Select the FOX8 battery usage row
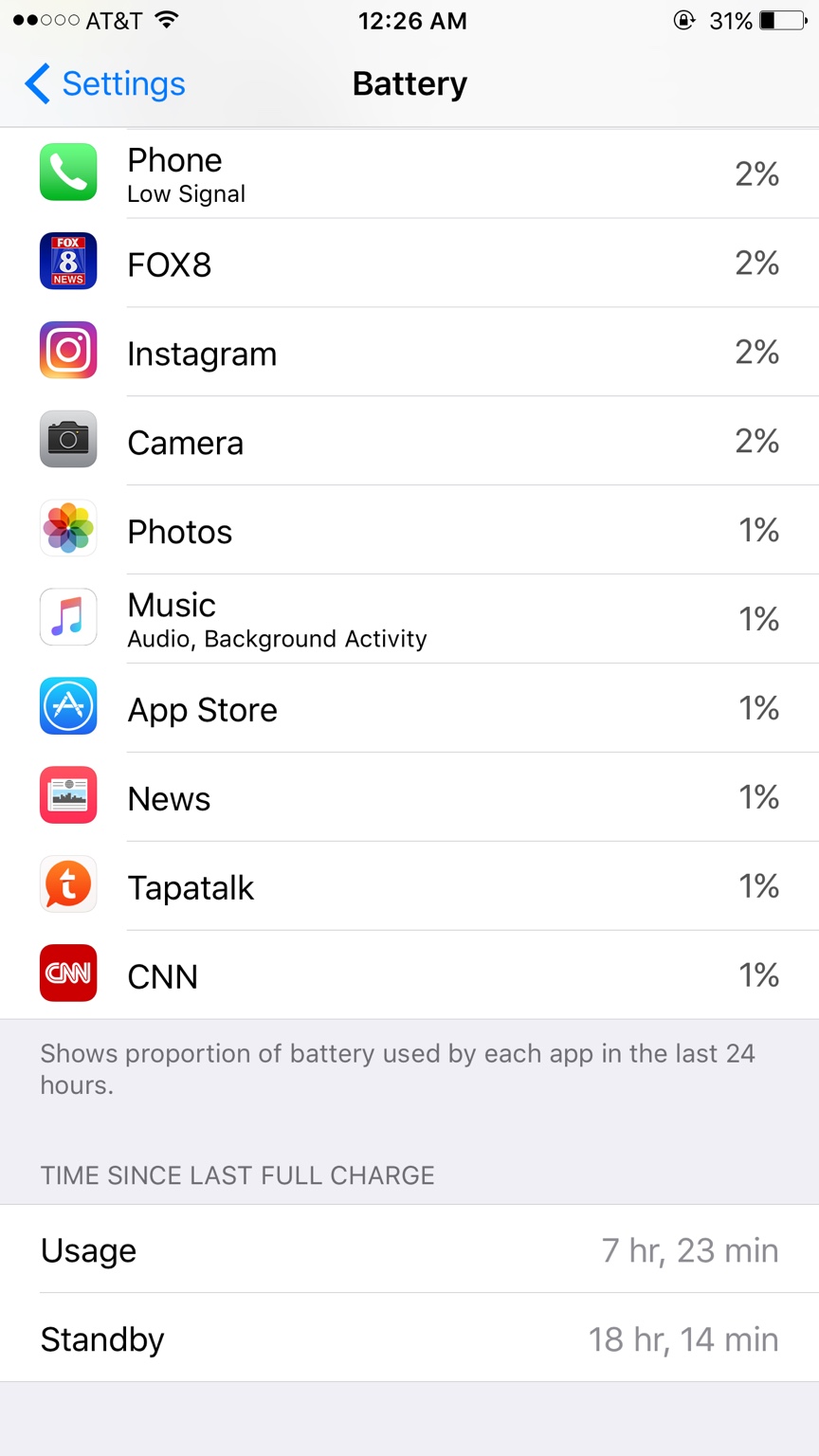The width and height of the screenshot is (819, 1456). (x=409, y=264)
